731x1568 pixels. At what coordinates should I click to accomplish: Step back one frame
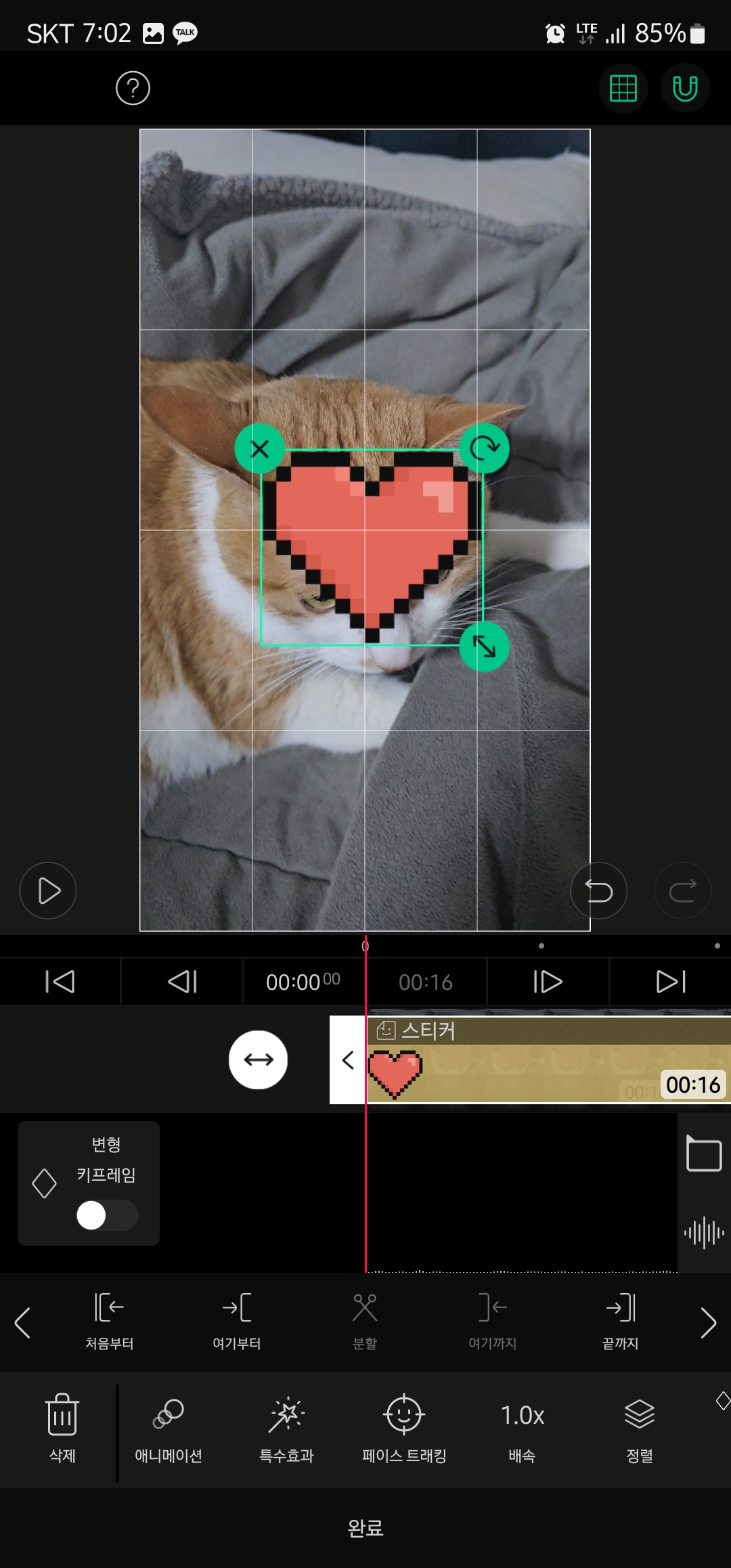(182, 981)
